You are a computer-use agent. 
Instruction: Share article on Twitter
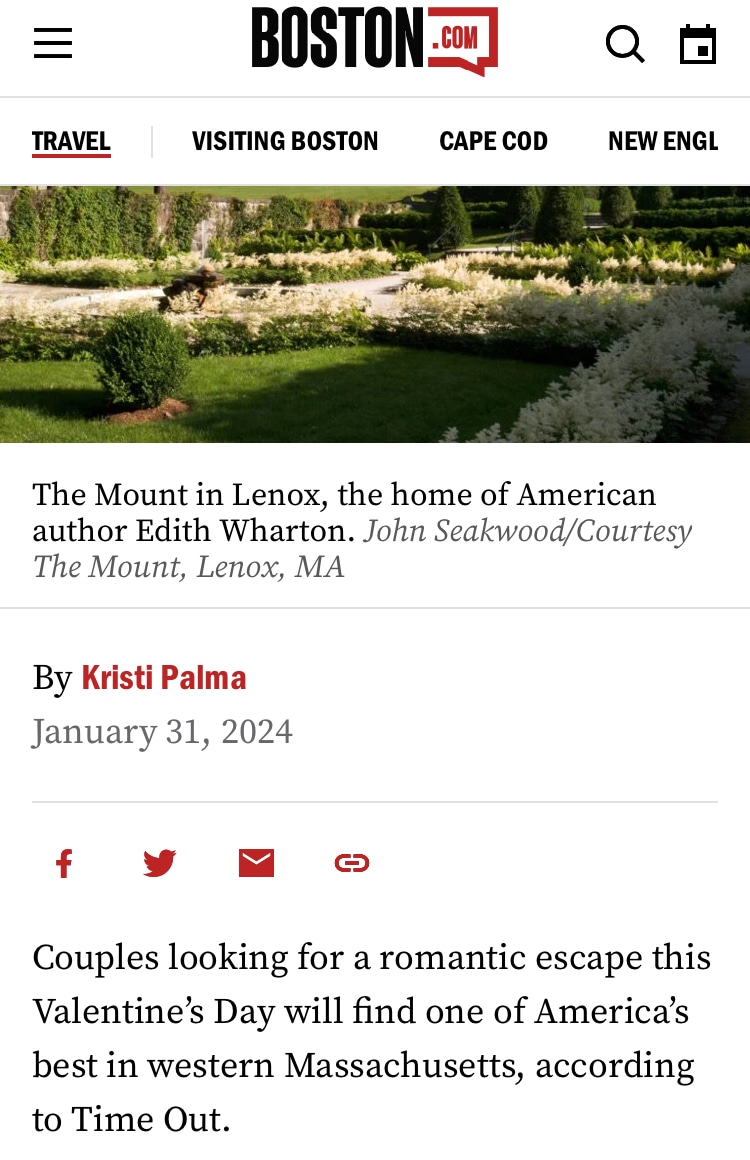[160, 862]
